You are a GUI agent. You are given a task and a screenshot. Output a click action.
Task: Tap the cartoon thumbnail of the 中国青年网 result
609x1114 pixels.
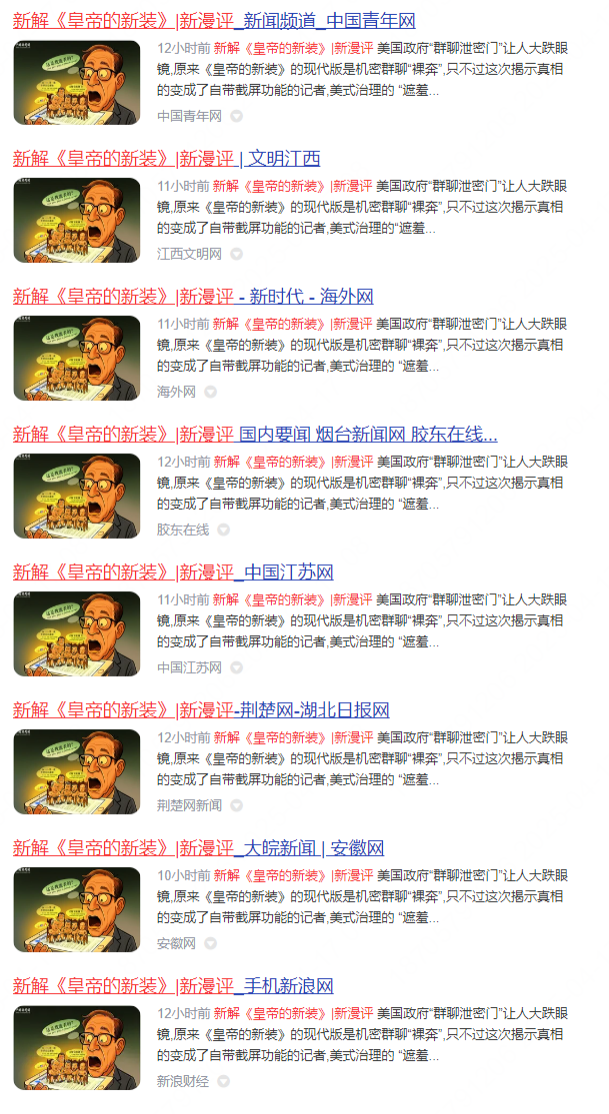[x=77, y=82]
